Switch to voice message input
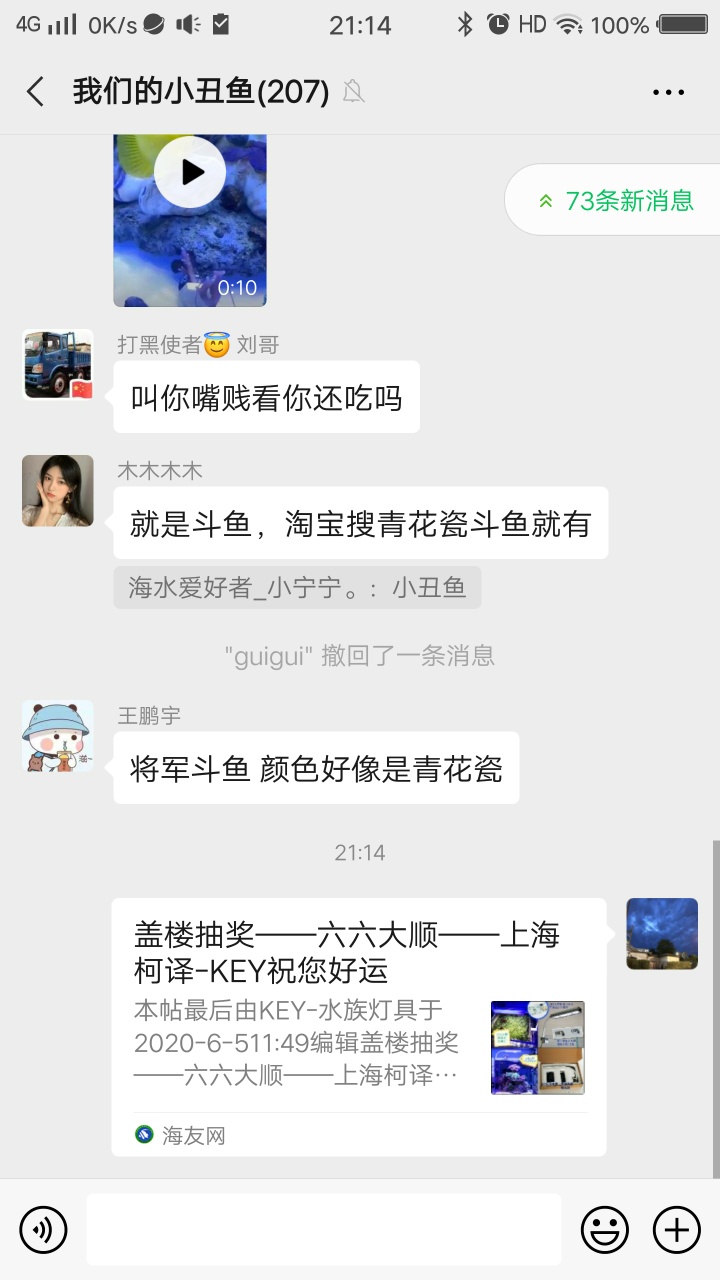Viewport: 720px width, 1280px height. [x=43, y=1229]
